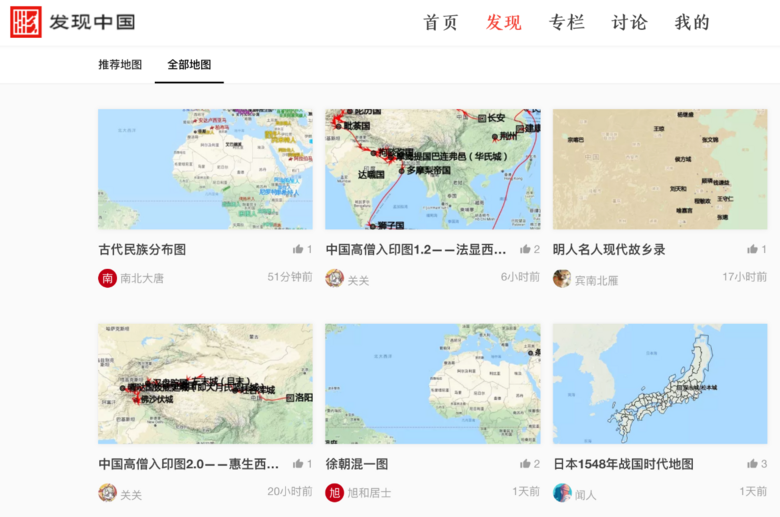This screenshot has width=780, height=517.
Task: Like the 古代民族分布图 map
Action: coord(298,249)
